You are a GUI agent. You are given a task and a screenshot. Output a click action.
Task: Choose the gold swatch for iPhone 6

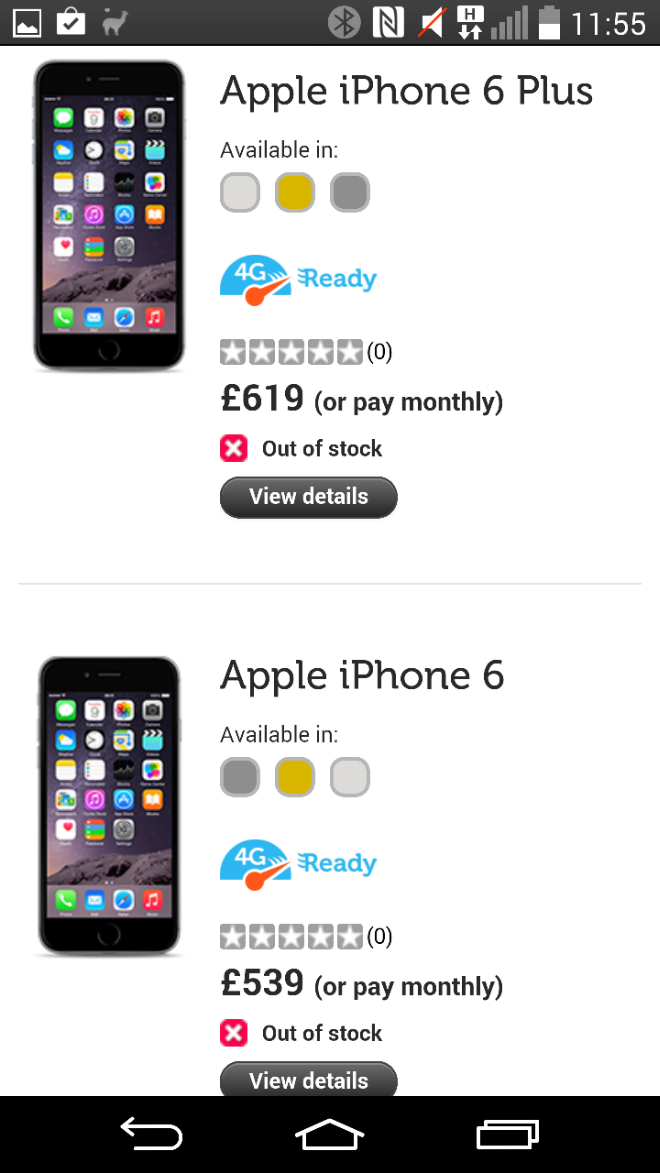tap(295, 777)
